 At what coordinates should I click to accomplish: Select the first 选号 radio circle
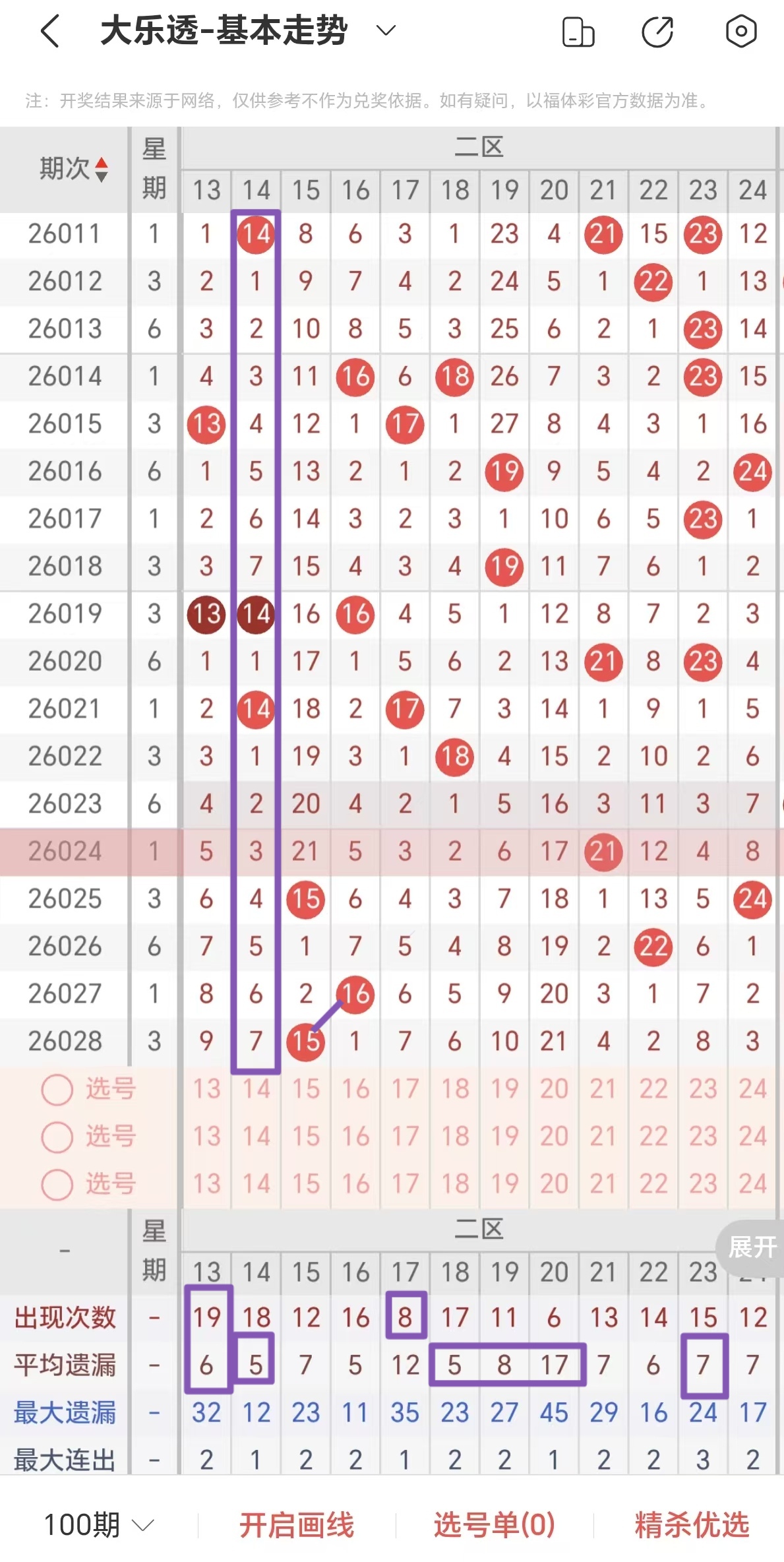[x=56, y=1090]
